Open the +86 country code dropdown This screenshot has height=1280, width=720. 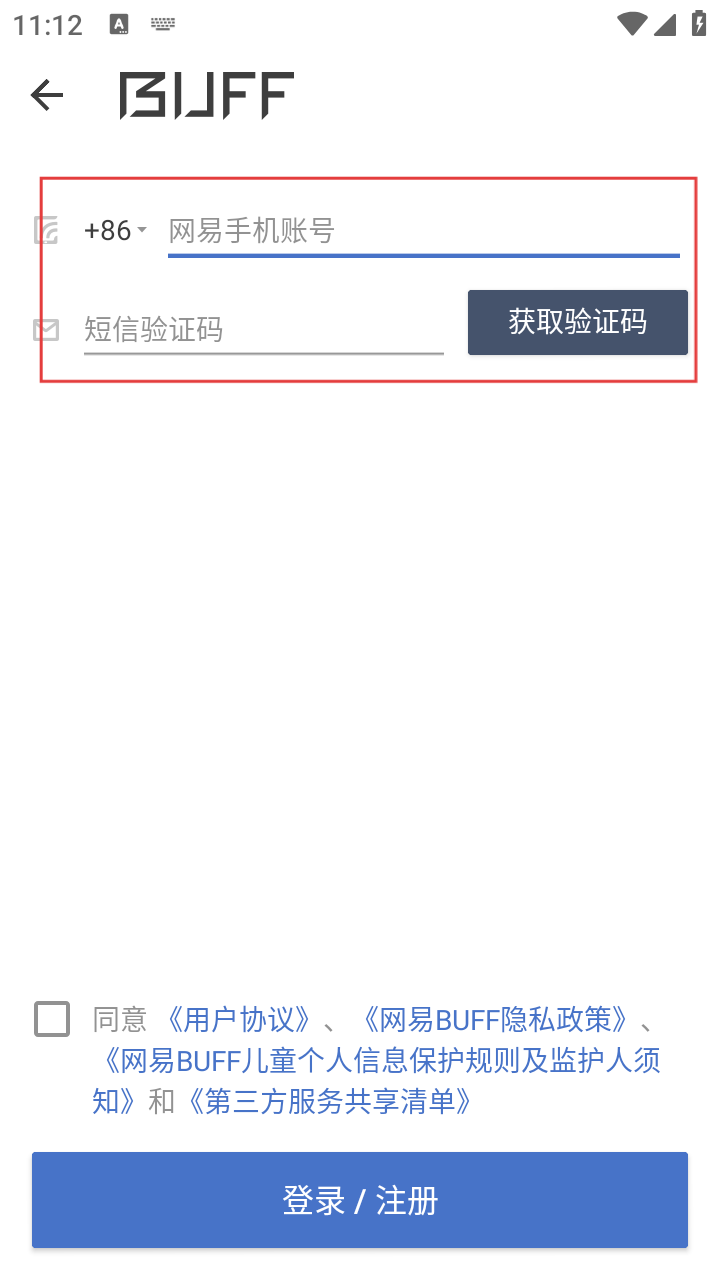[115, 231]
